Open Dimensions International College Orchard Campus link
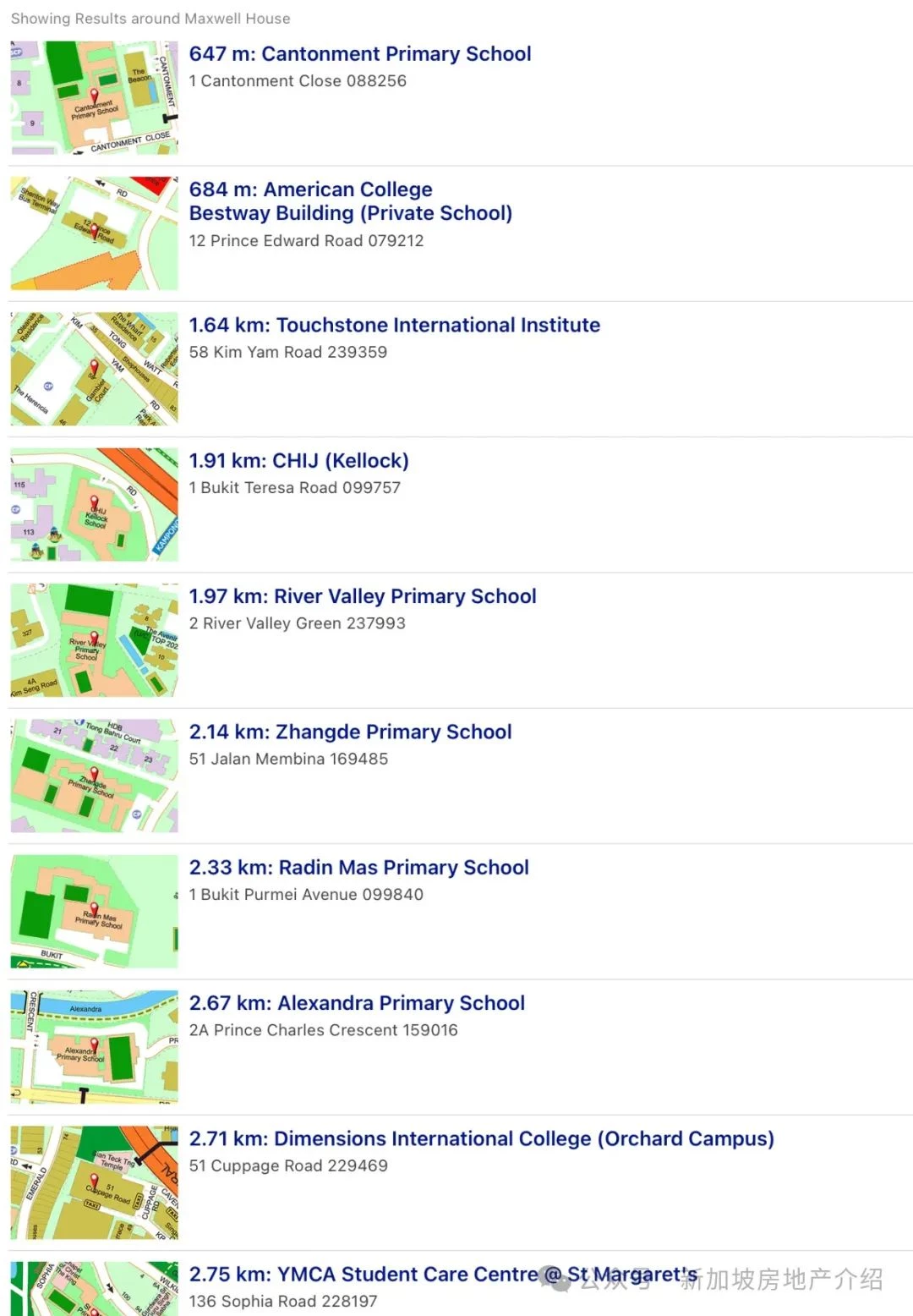913x1316 pixels. coord(481,1139)
